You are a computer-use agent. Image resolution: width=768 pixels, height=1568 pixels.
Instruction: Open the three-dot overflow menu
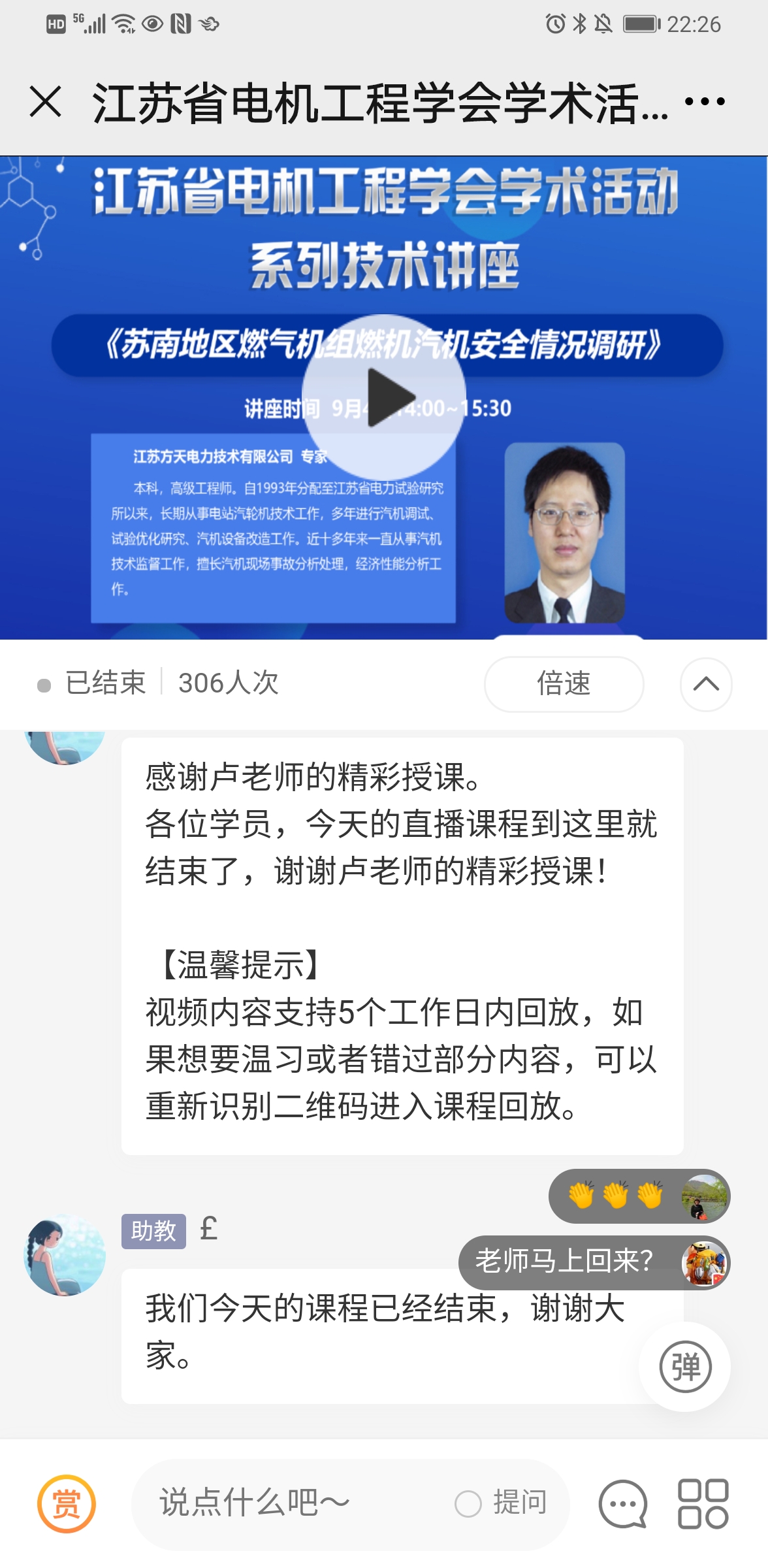tap(705, 102)
